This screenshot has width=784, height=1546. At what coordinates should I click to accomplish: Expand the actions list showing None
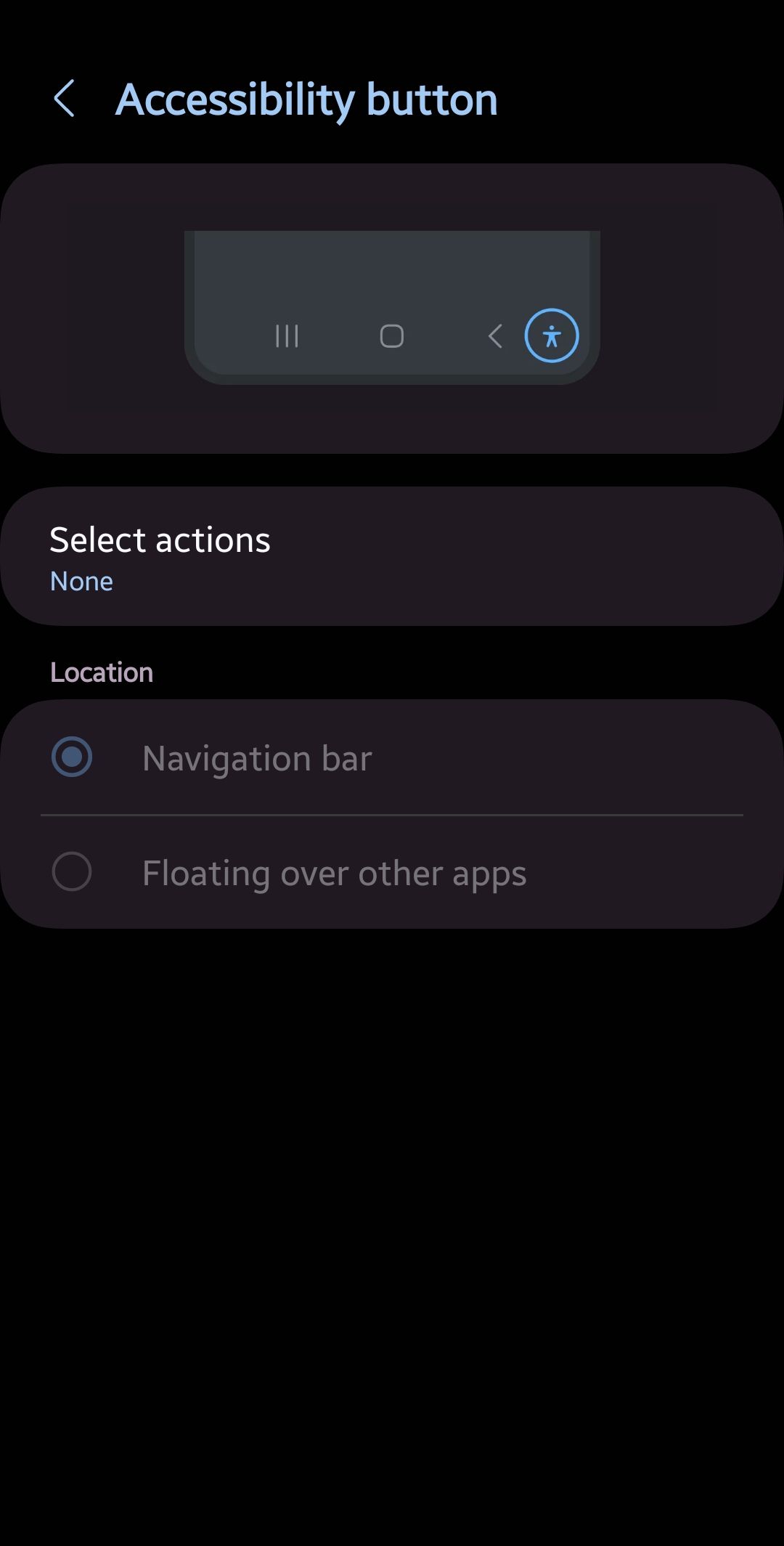click(392, 554)
